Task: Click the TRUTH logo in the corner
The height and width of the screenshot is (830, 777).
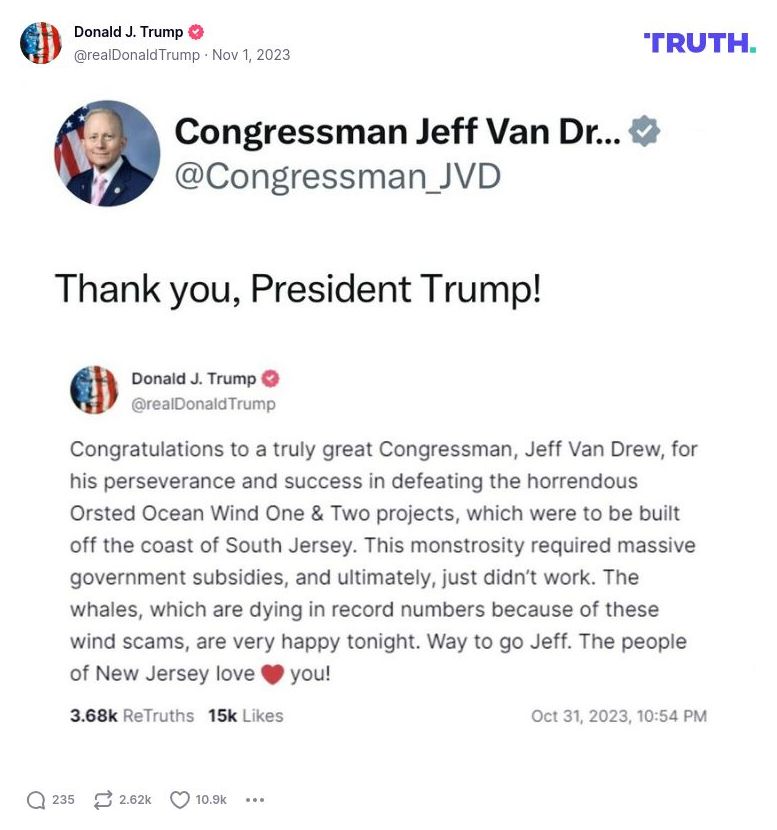Action: [700, 44]
